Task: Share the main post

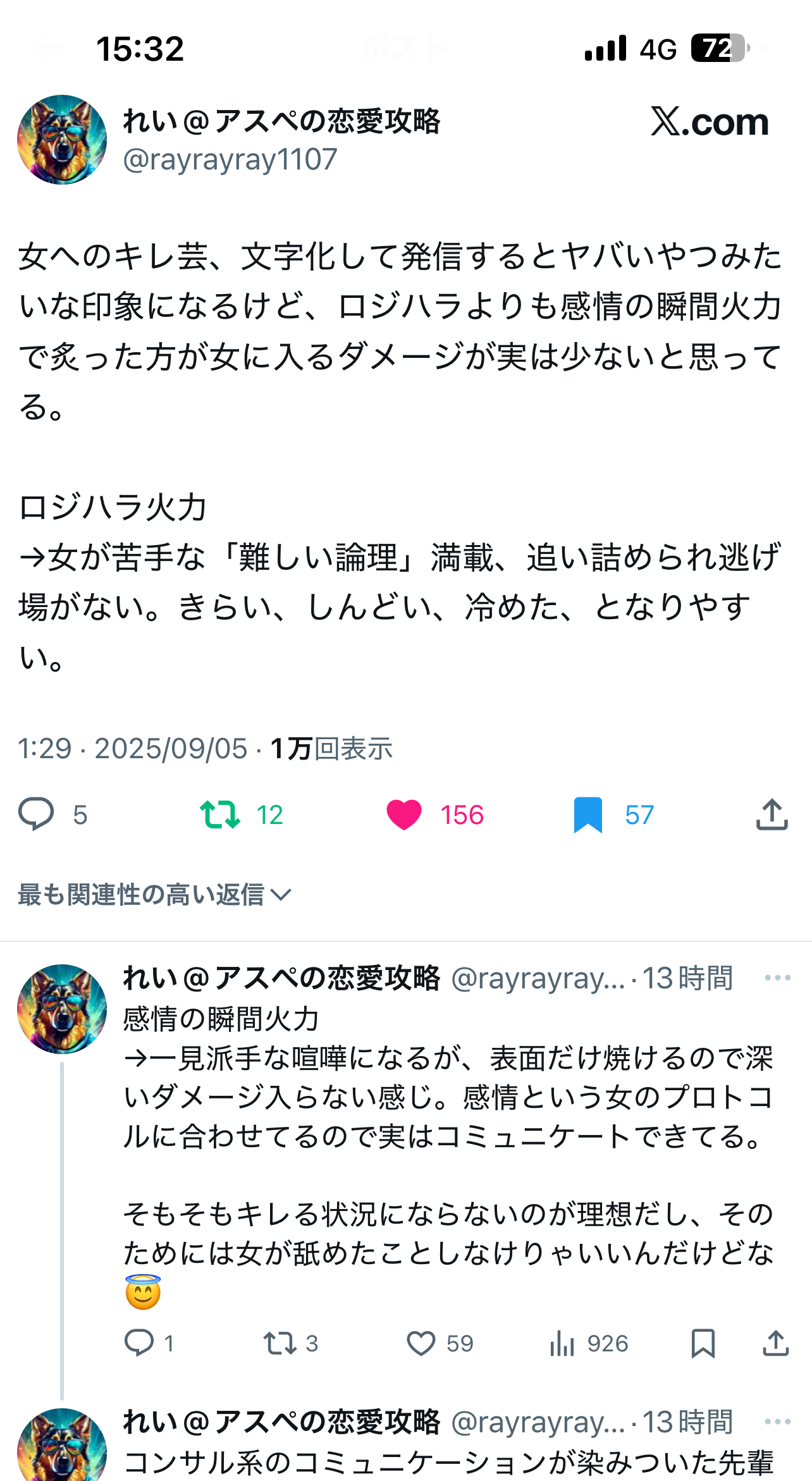Action: click(x=772, y=814)
